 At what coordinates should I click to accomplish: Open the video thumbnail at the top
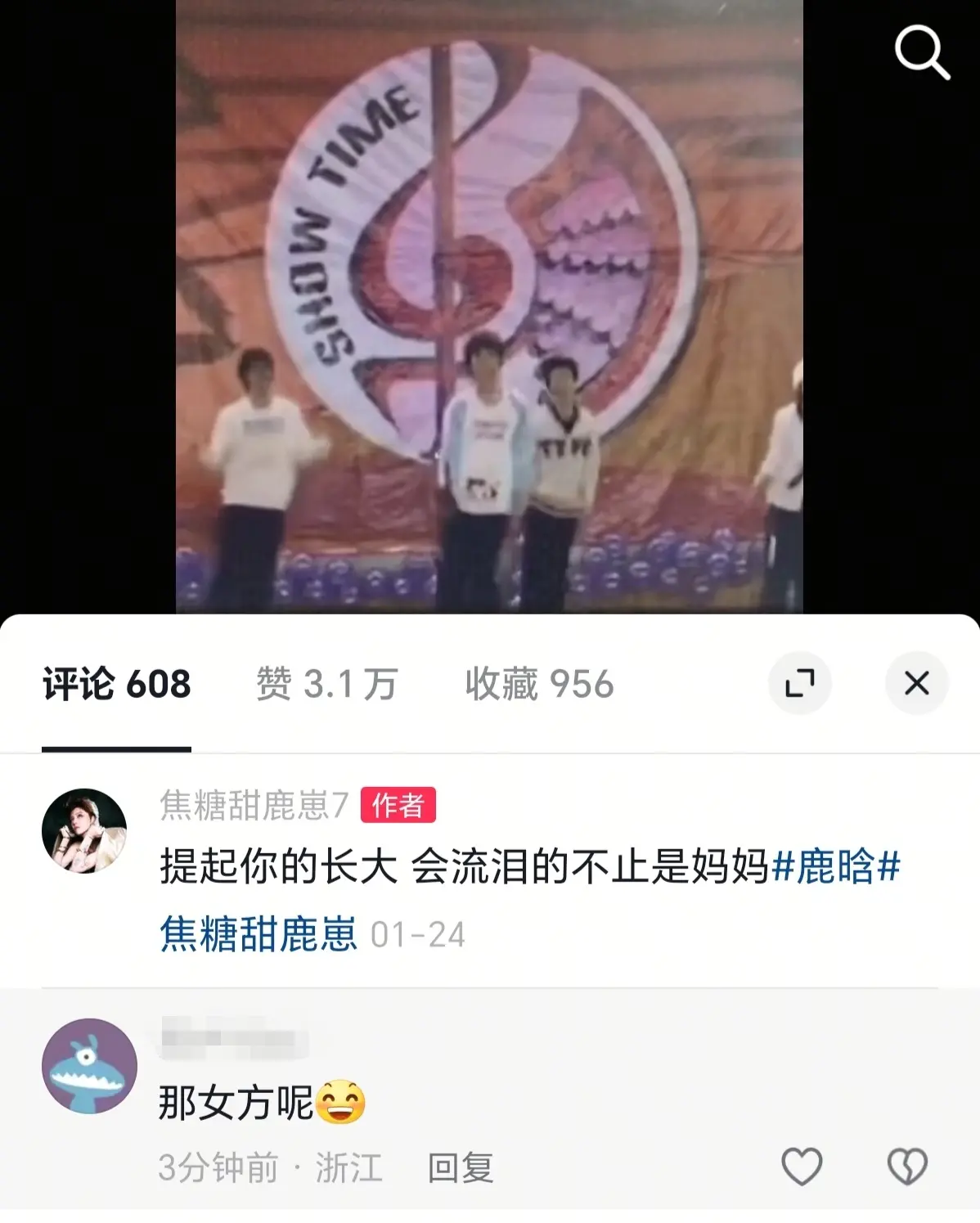(488, 307)
